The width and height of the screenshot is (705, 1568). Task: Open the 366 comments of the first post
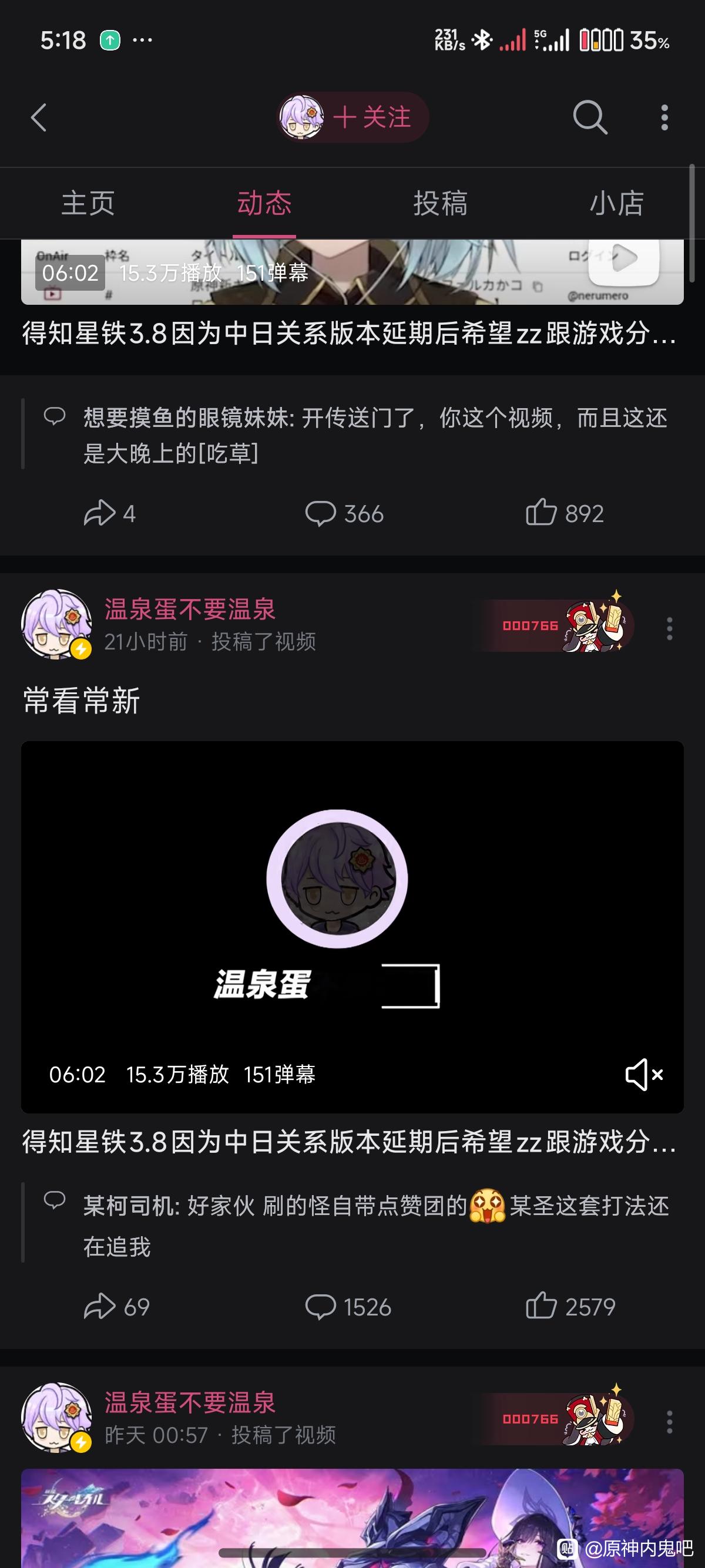click(345, 513)
